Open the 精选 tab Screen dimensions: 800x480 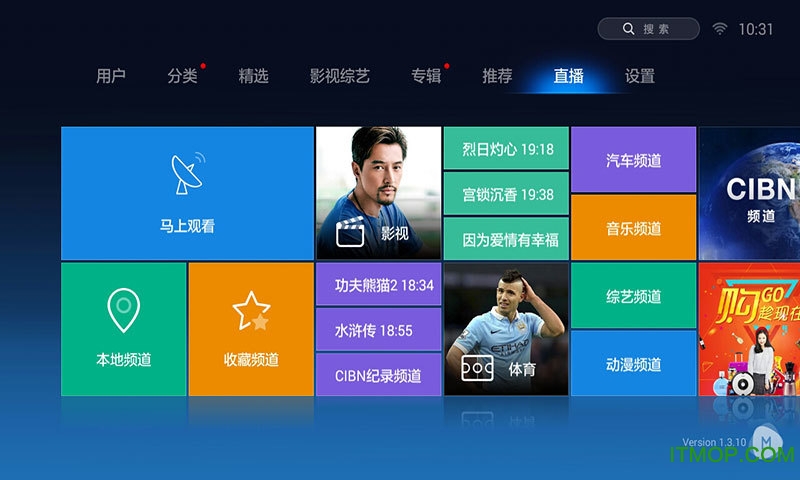pos(253,76)
